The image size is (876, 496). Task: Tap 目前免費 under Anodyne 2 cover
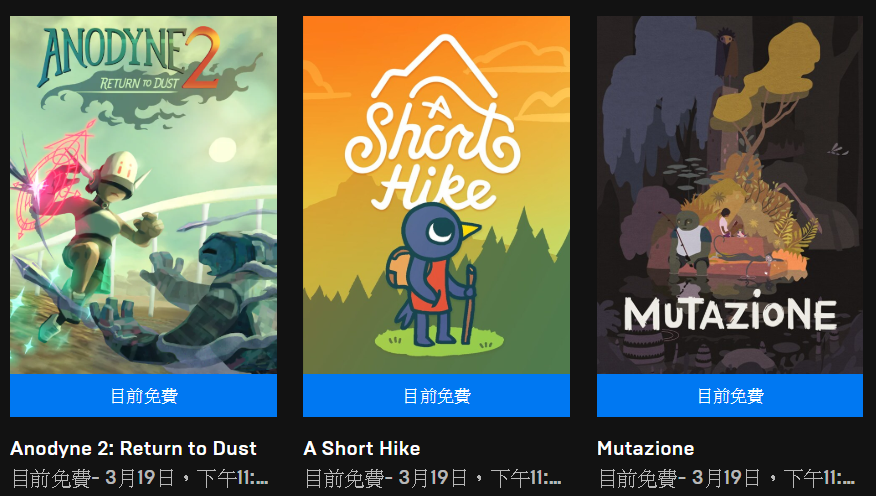pyautogui.click(x=143, y=396)
